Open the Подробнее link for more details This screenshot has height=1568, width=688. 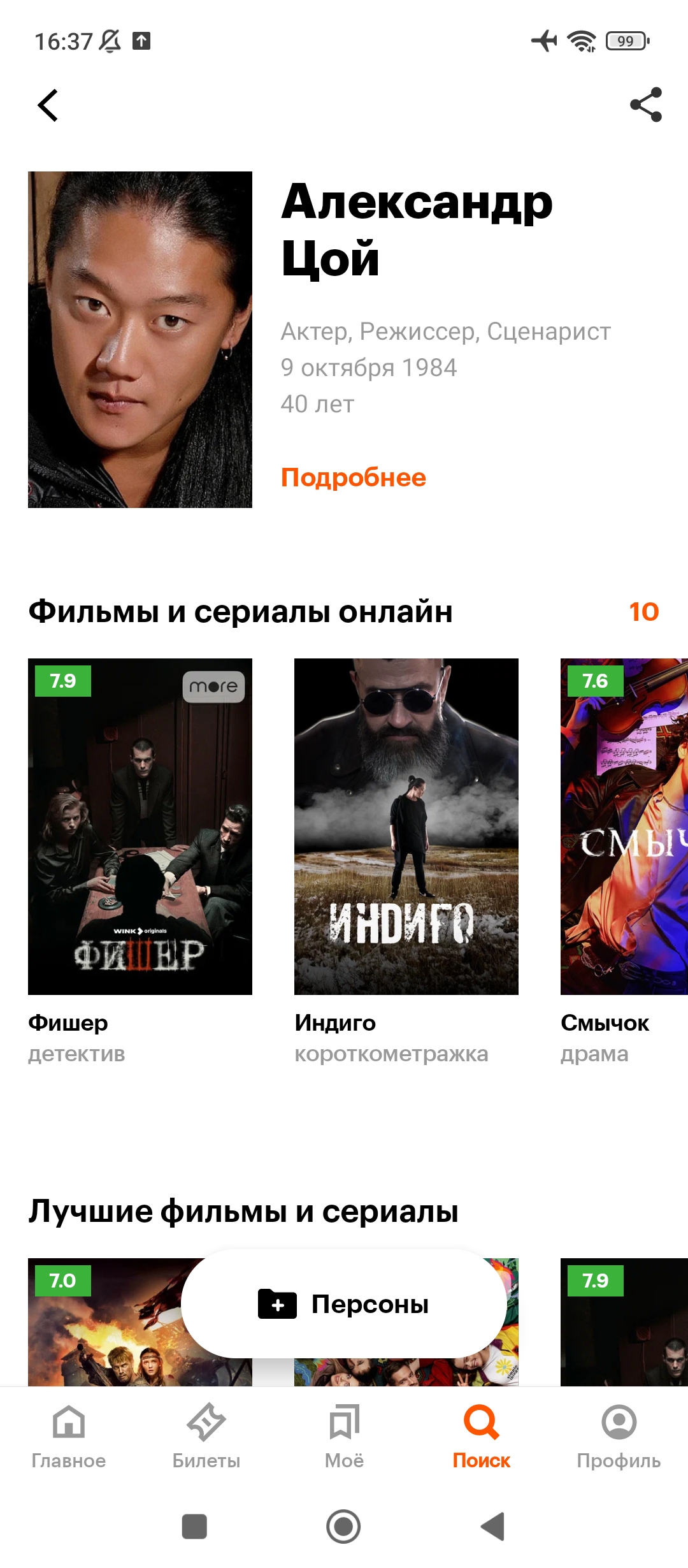354,477
